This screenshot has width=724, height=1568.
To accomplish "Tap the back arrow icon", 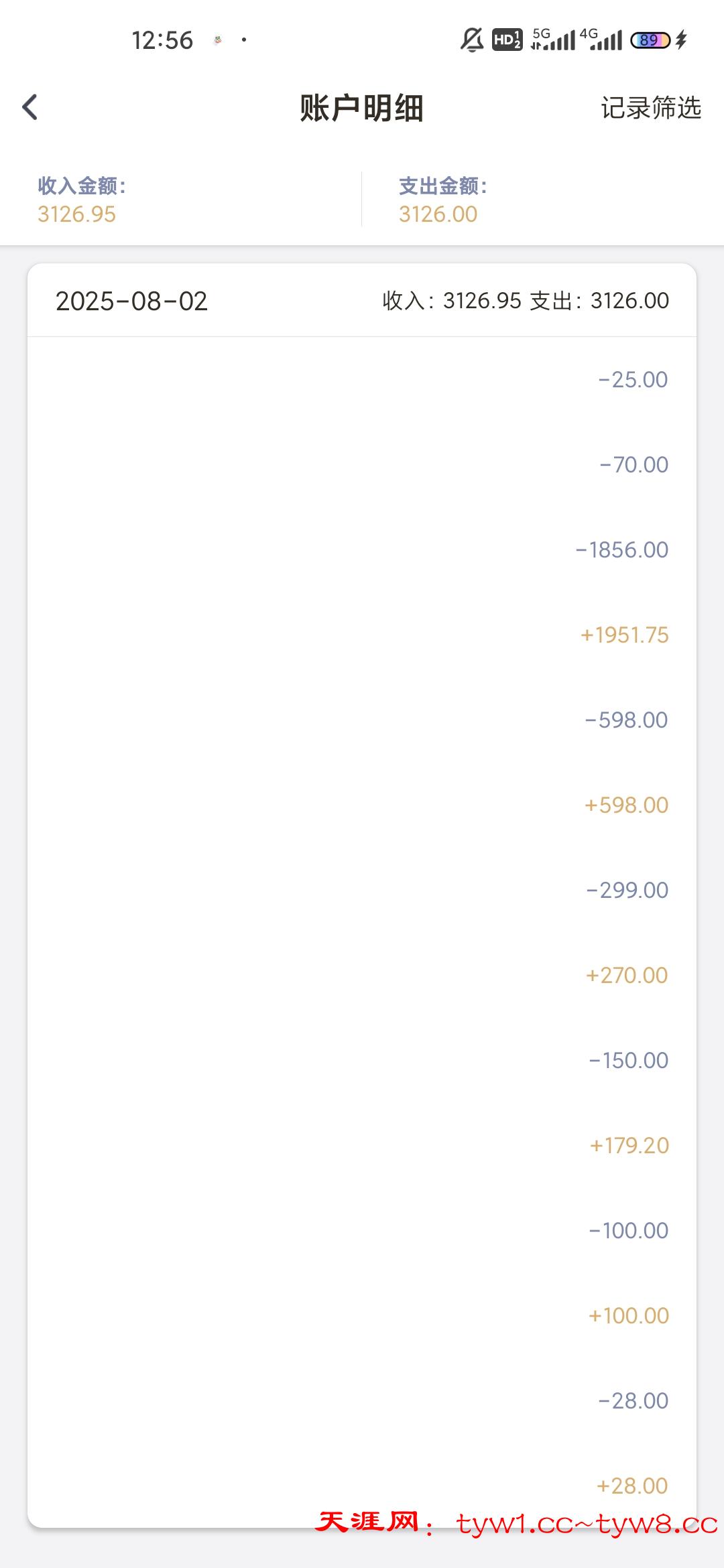I will (29, 107).
